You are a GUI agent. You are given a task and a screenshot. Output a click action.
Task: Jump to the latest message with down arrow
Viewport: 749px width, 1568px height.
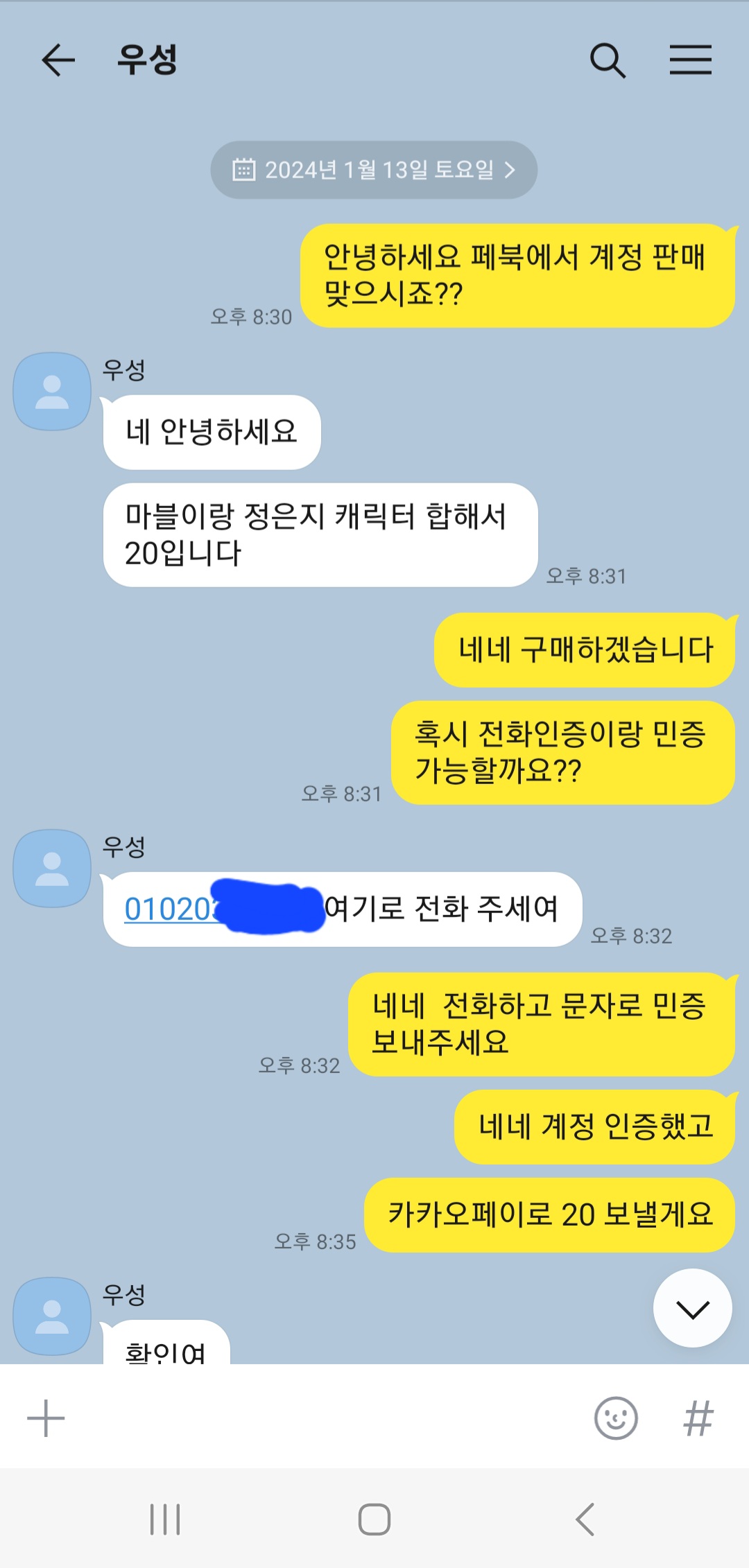(x=692, y=1308)
